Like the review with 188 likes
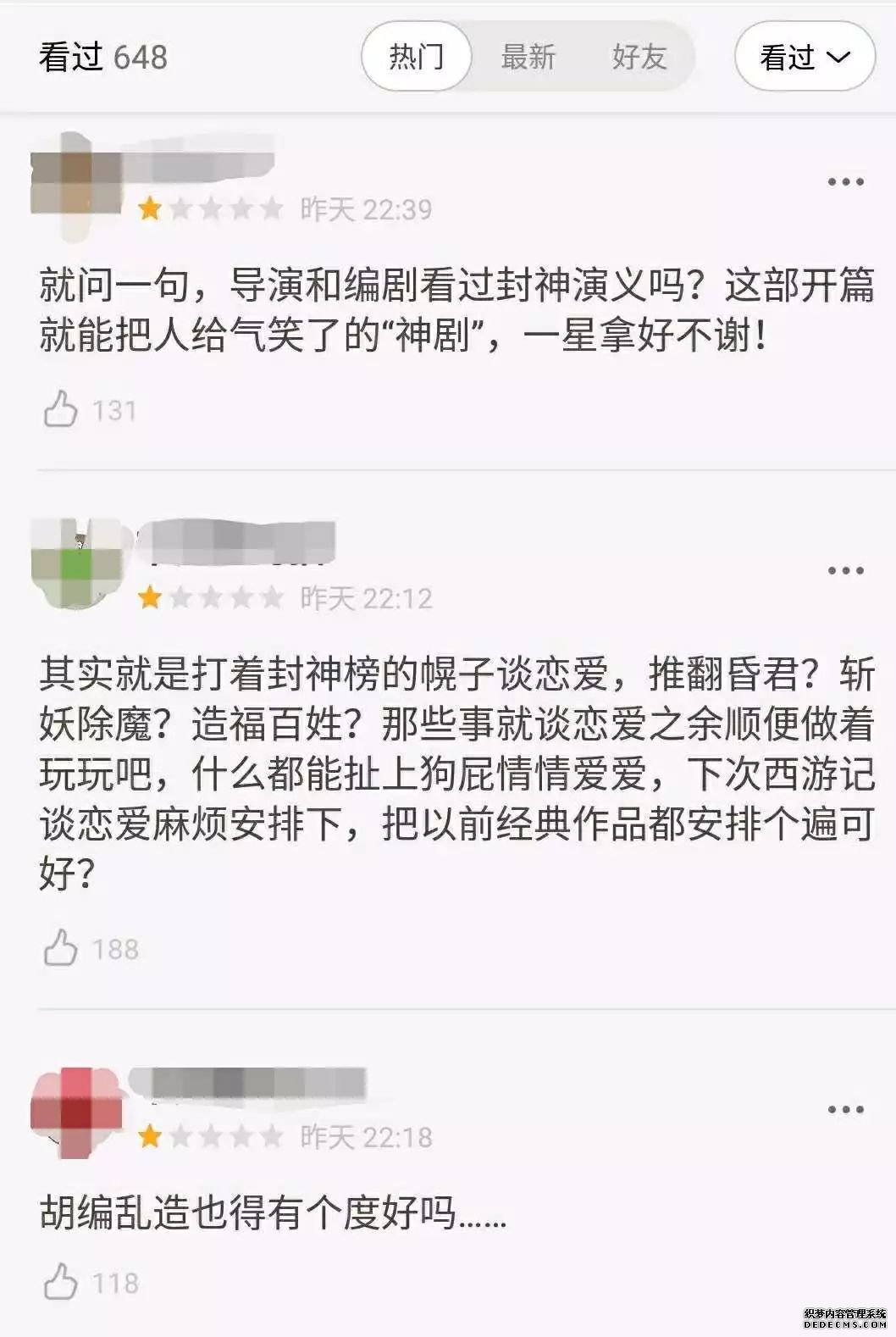Viewport: 896px width, 1337px height. tap(61, 948)
